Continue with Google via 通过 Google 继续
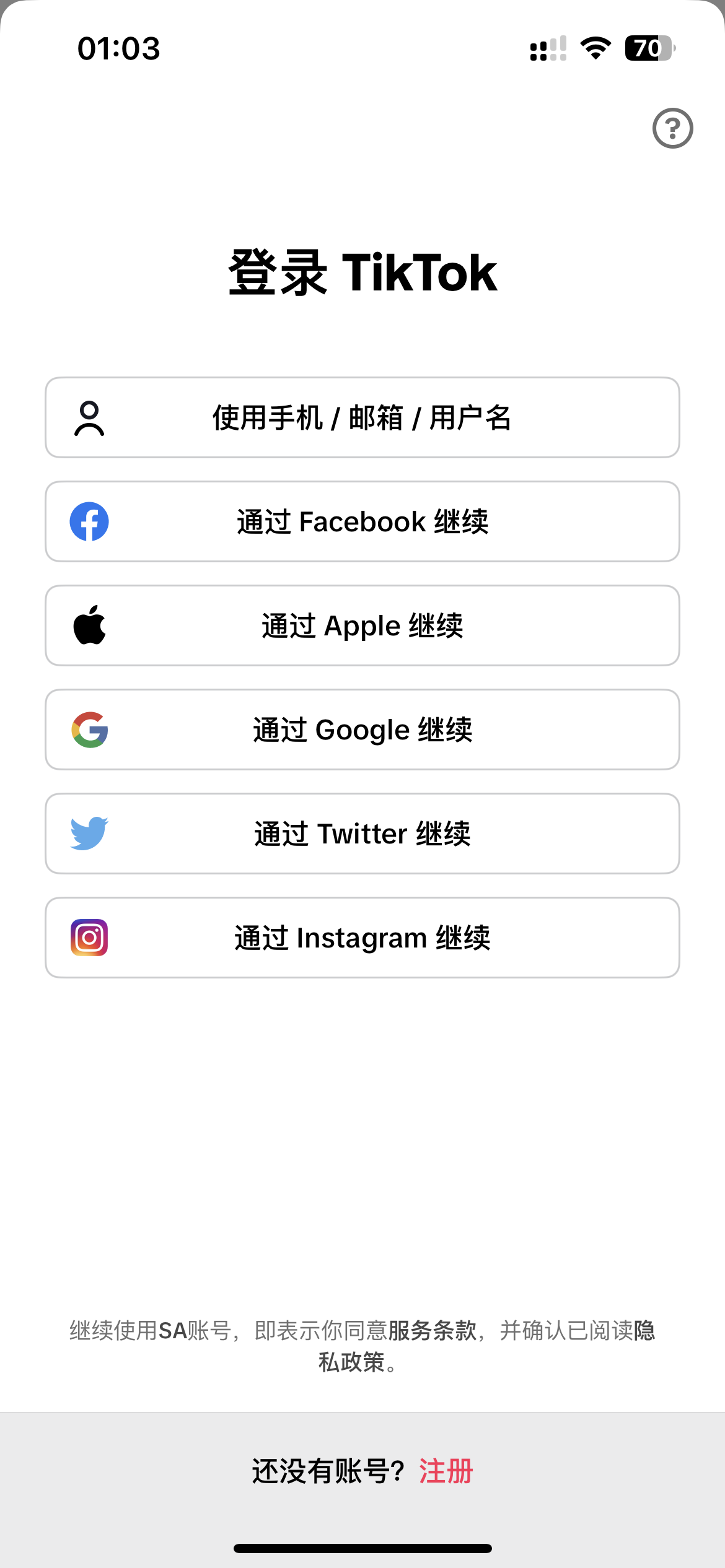Viewport: 725px width, 1568px height. (362, 730)
